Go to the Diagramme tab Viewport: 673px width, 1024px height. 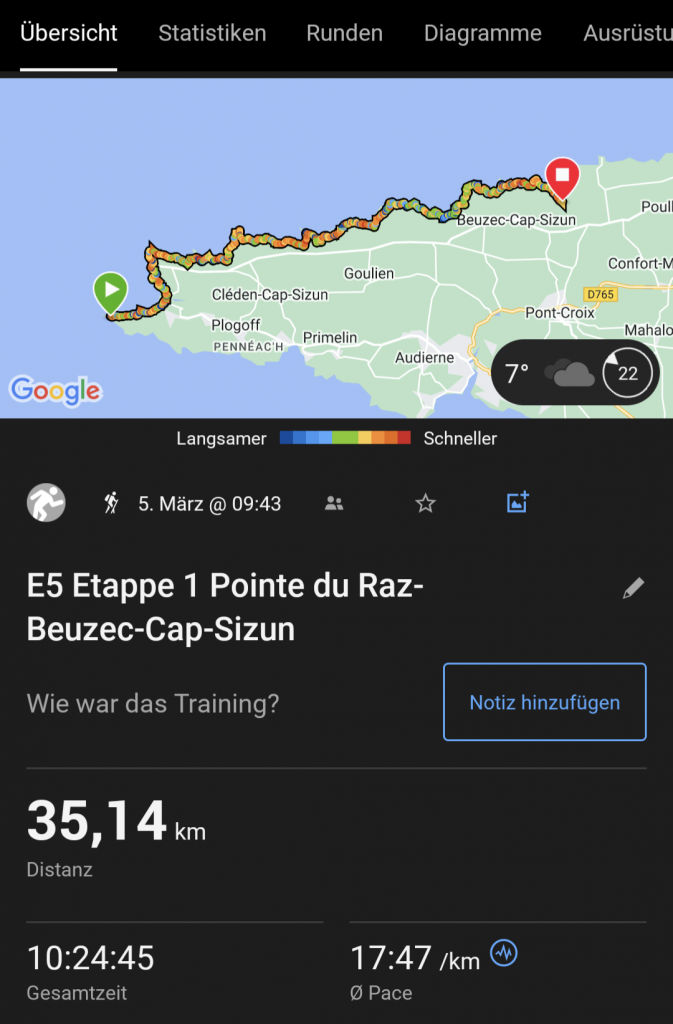point(482,33)
